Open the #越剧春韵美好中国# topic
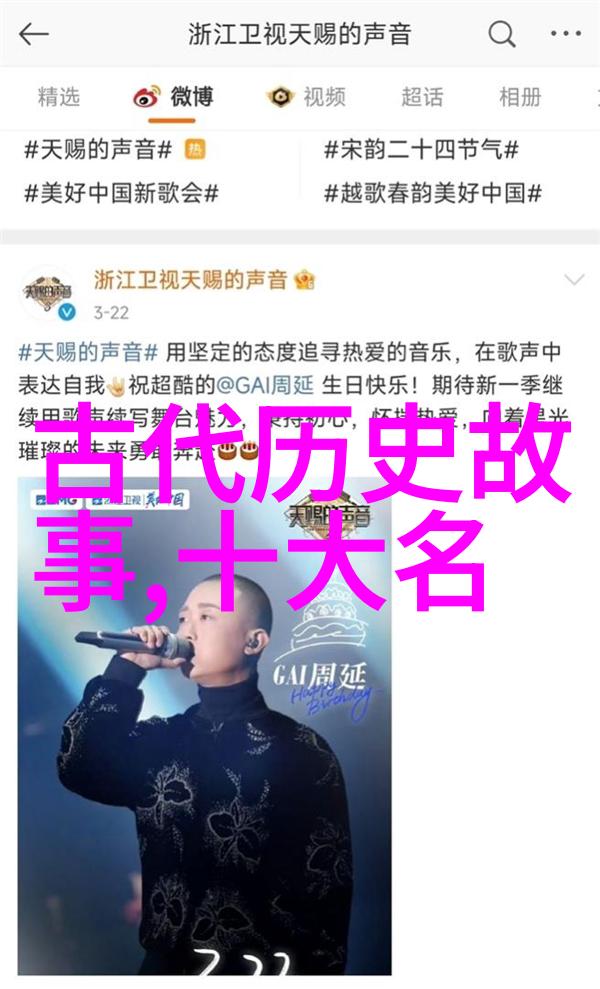Screen dimensions: 600x989 point(432,194)
